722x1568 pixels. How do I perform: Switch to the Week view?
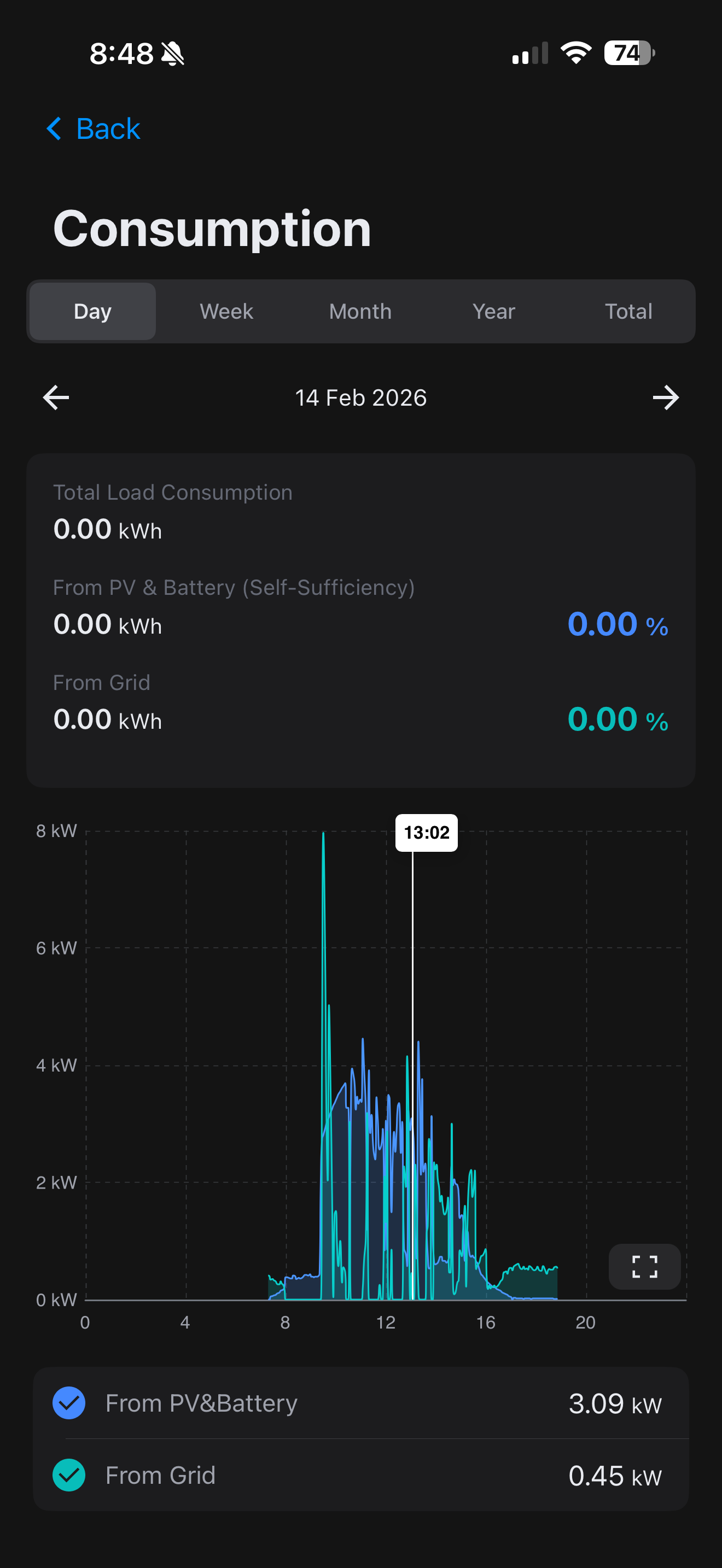[x=226, y=312]
